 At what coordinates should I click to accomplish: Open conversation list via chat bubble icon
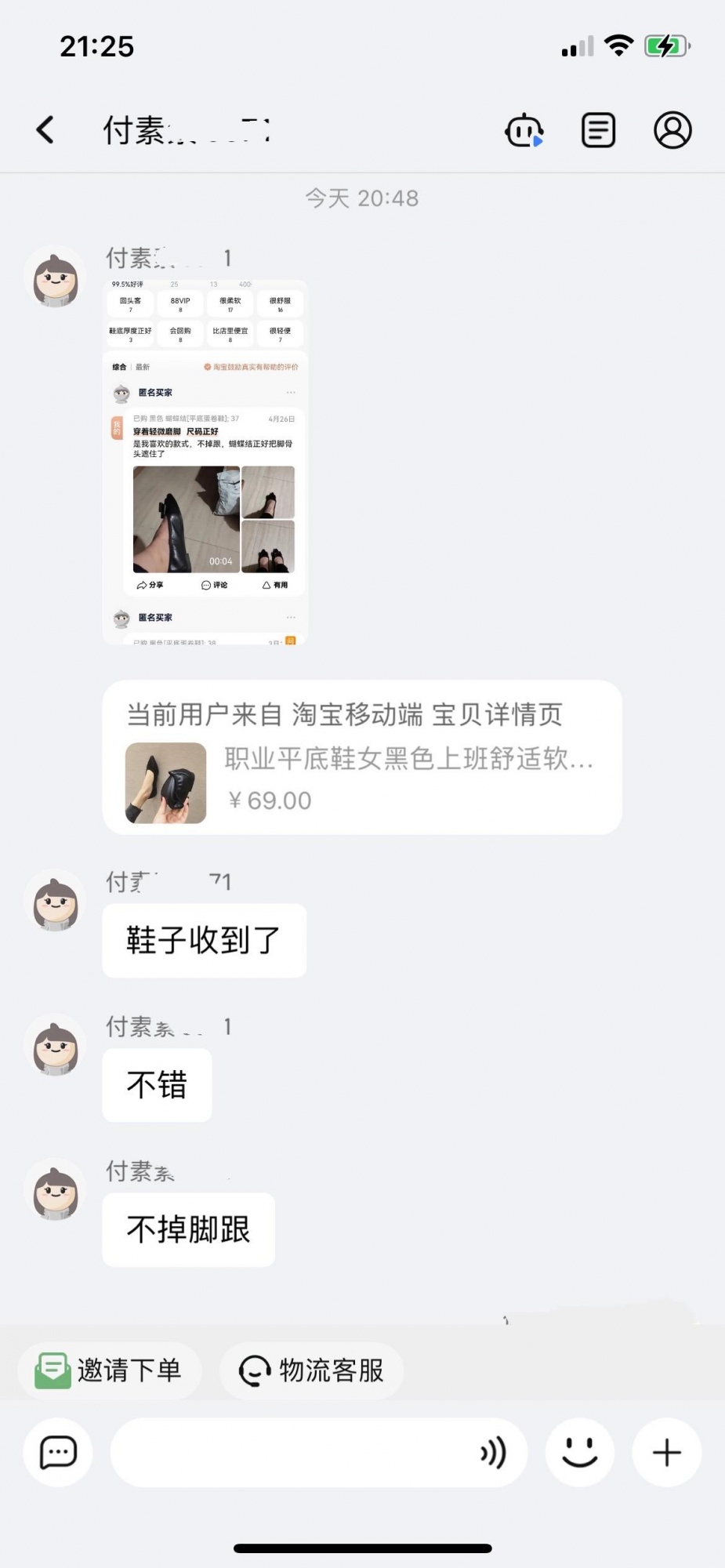point(57,1452)
